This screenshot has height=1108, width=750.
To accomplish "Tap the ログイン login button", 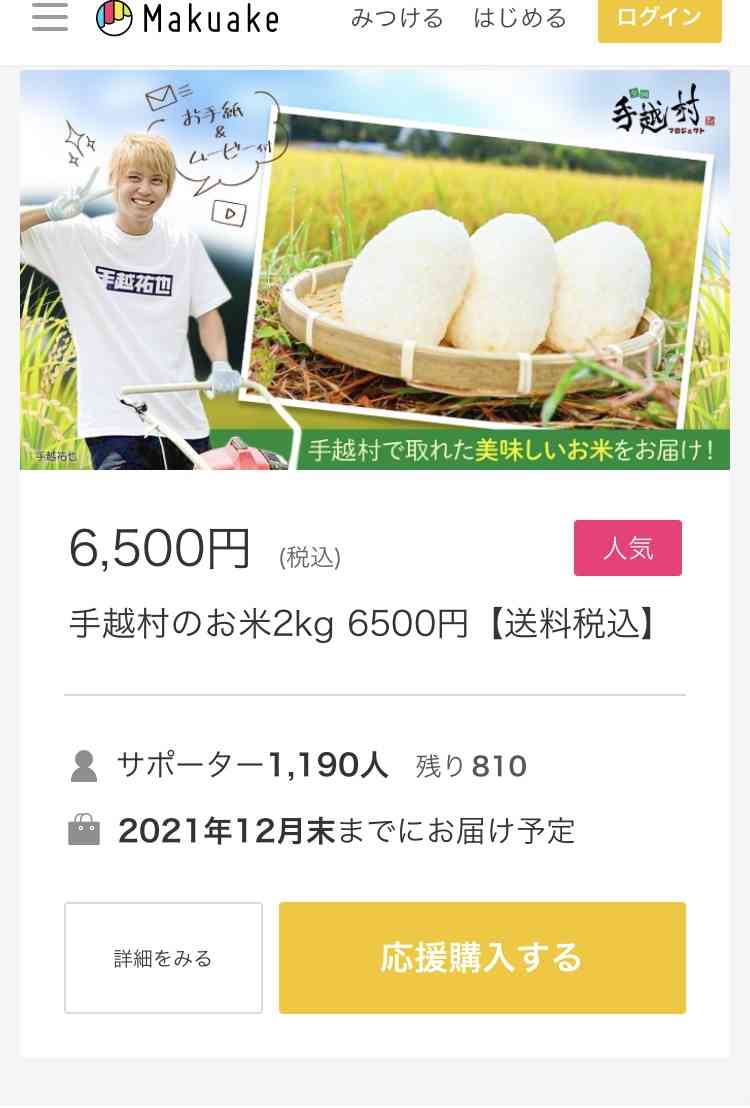I will click(x=659, y=18).
